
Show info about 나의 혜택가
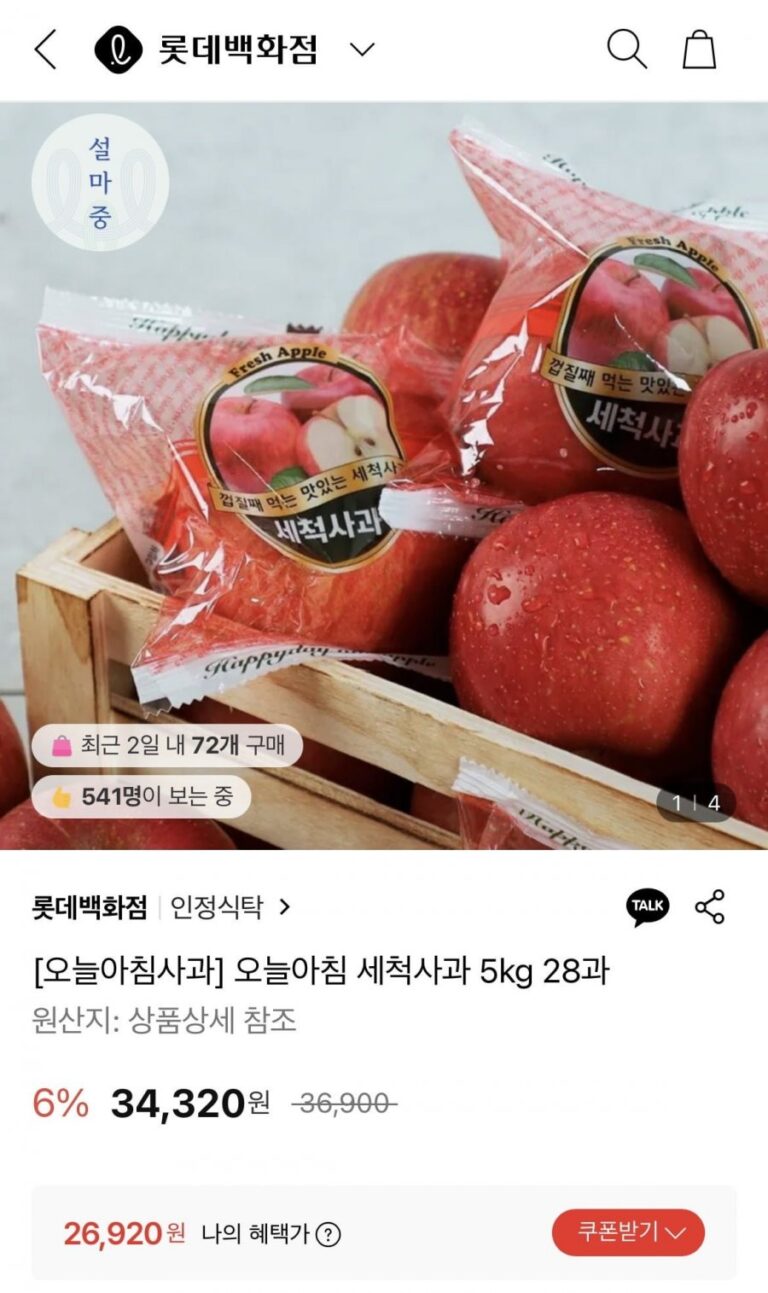[328, 1235]
